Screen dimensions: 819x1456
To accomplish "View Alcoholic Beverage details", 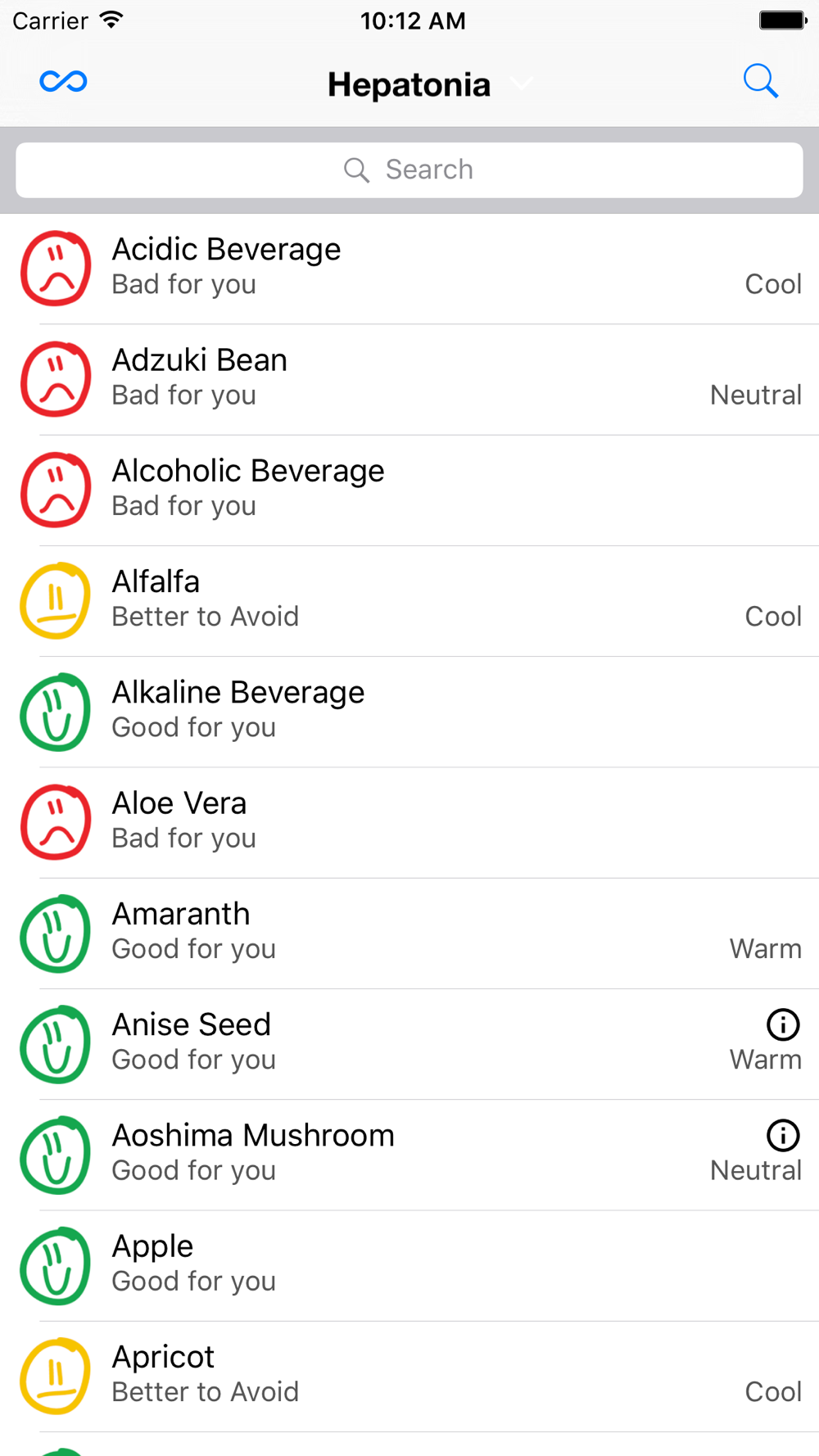I will click(409, 491).
